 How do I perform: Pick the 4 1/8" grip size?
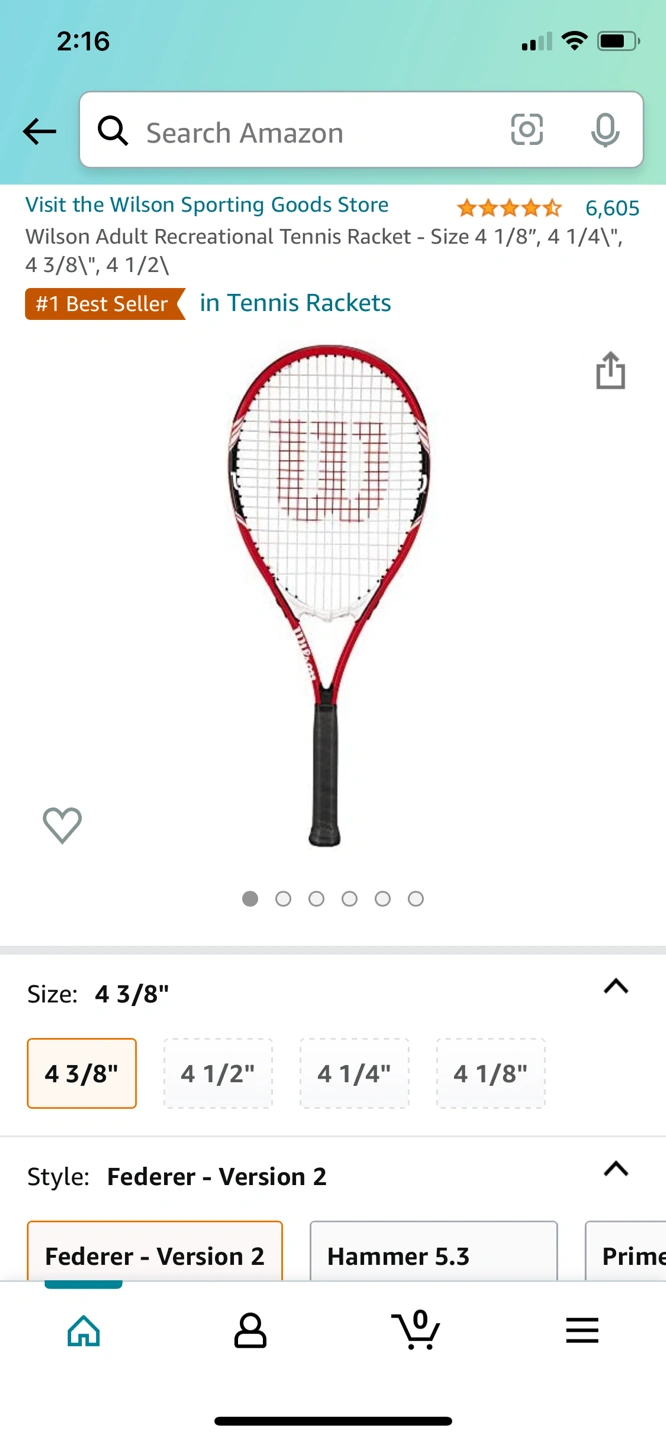click(x=490, y=1074)
